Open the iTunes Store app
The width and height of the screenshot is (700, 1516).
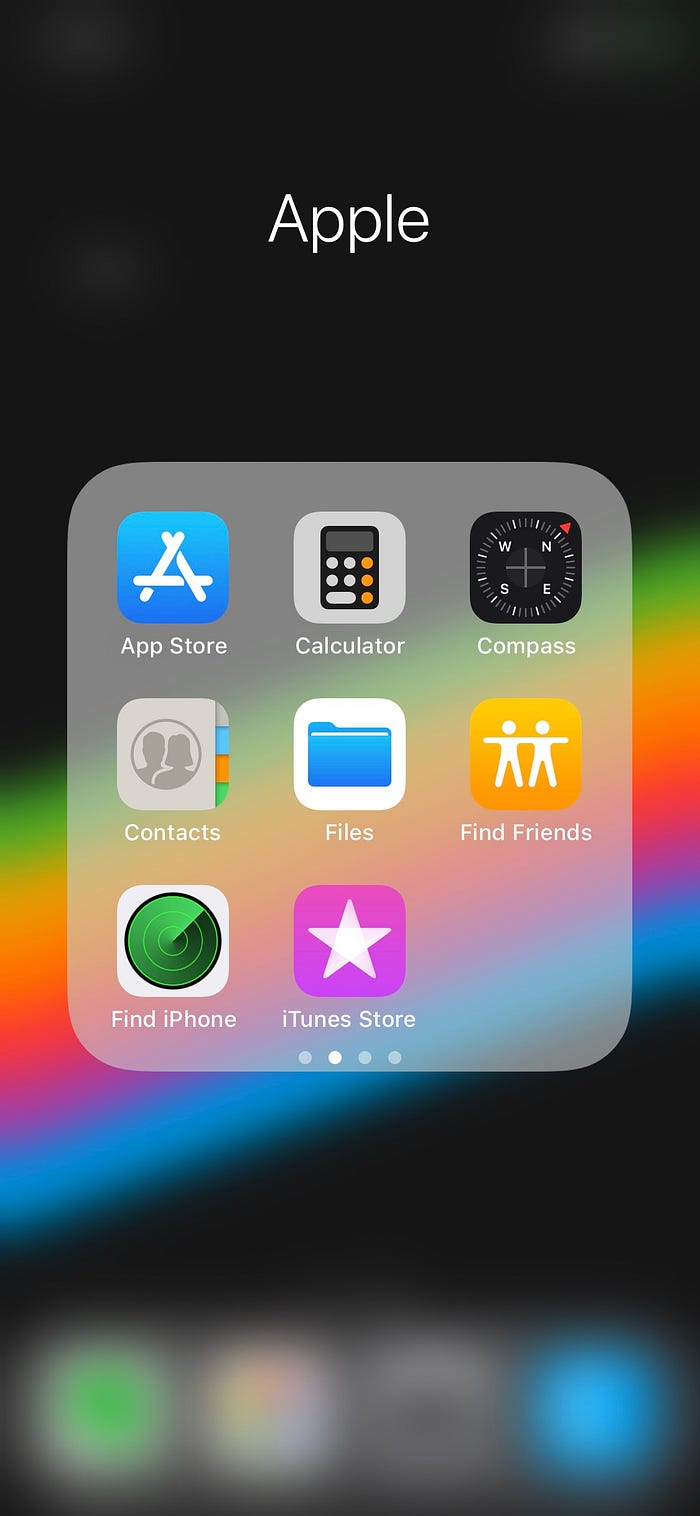pos(349,941)
